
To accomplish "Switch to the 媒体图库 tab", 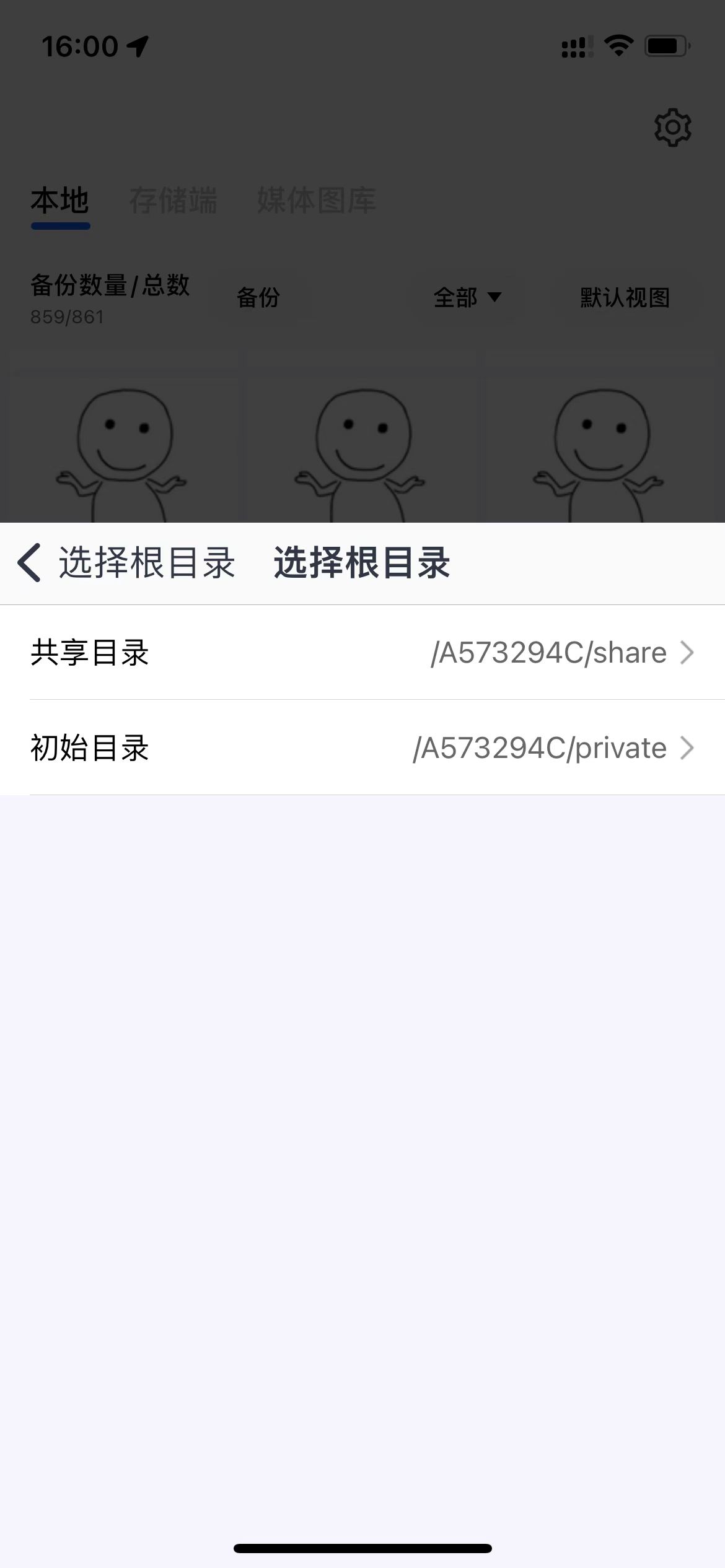I will (x=317, y=201).
